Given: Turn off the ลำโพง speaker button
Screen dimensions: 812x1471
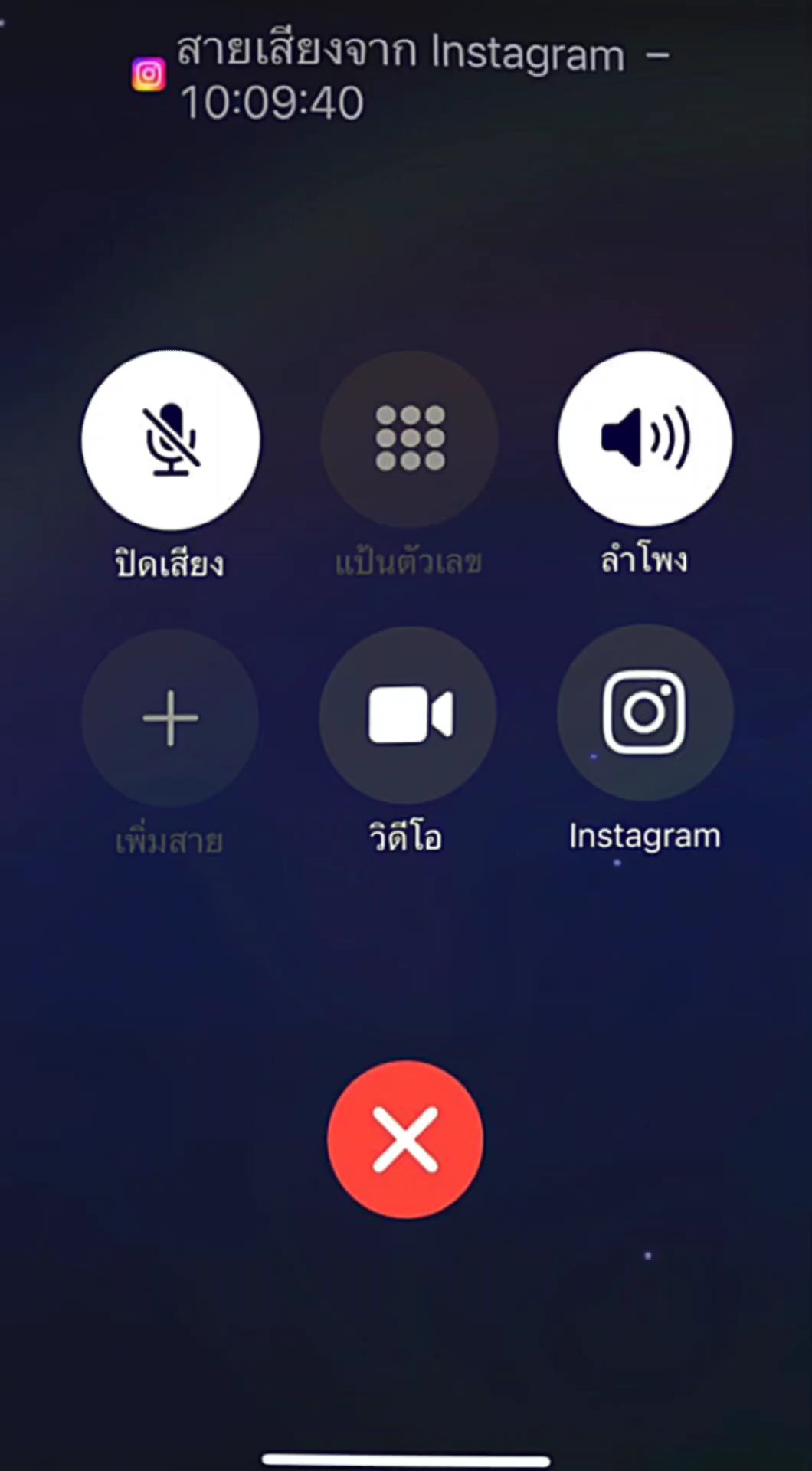Looking at the screenshot, I should pyautogui.click(x=645, y=438).
